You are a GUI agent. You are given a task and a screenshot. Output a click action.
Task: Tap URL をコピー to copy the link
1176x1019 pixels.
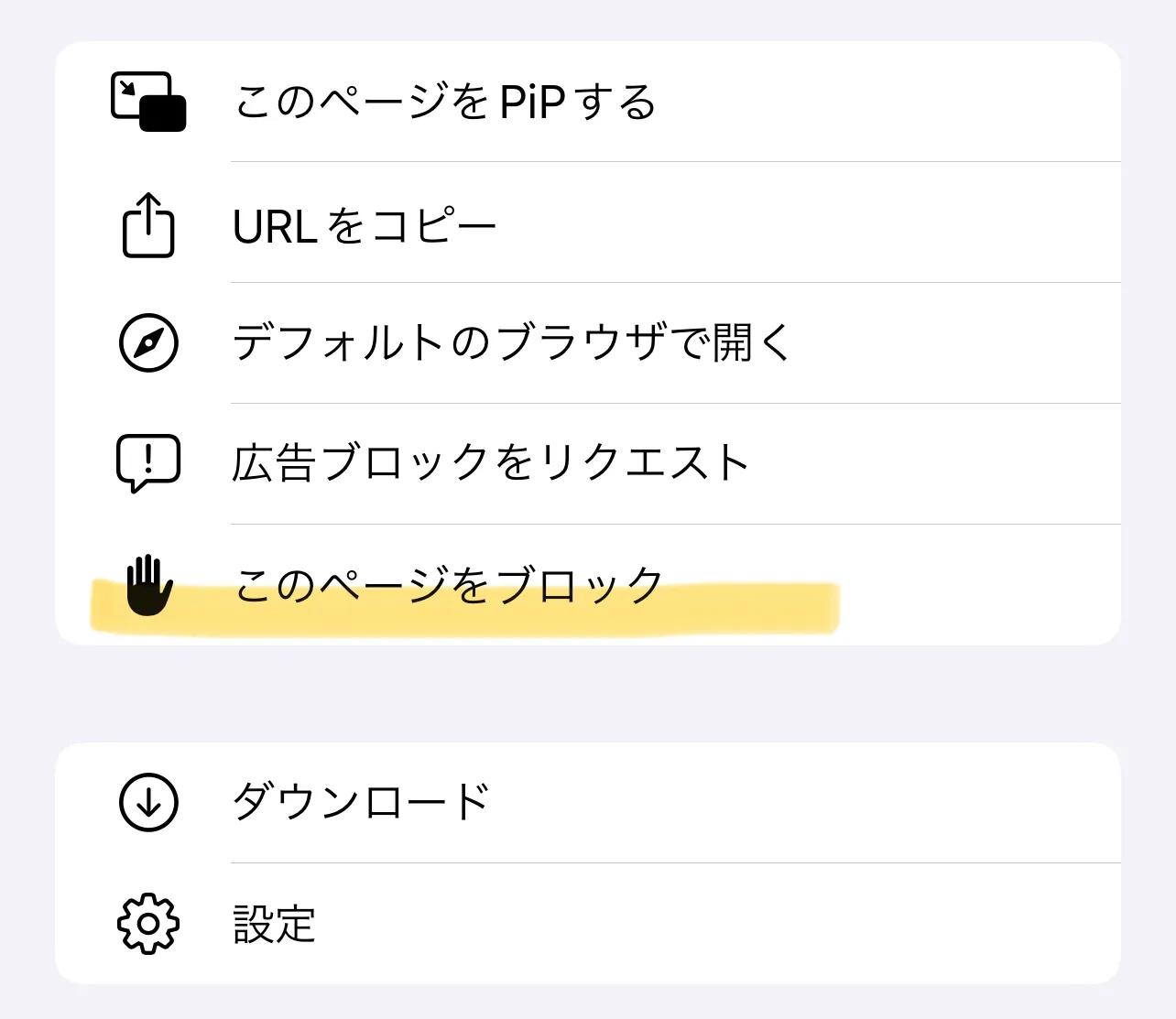click(x=365, y=225)
